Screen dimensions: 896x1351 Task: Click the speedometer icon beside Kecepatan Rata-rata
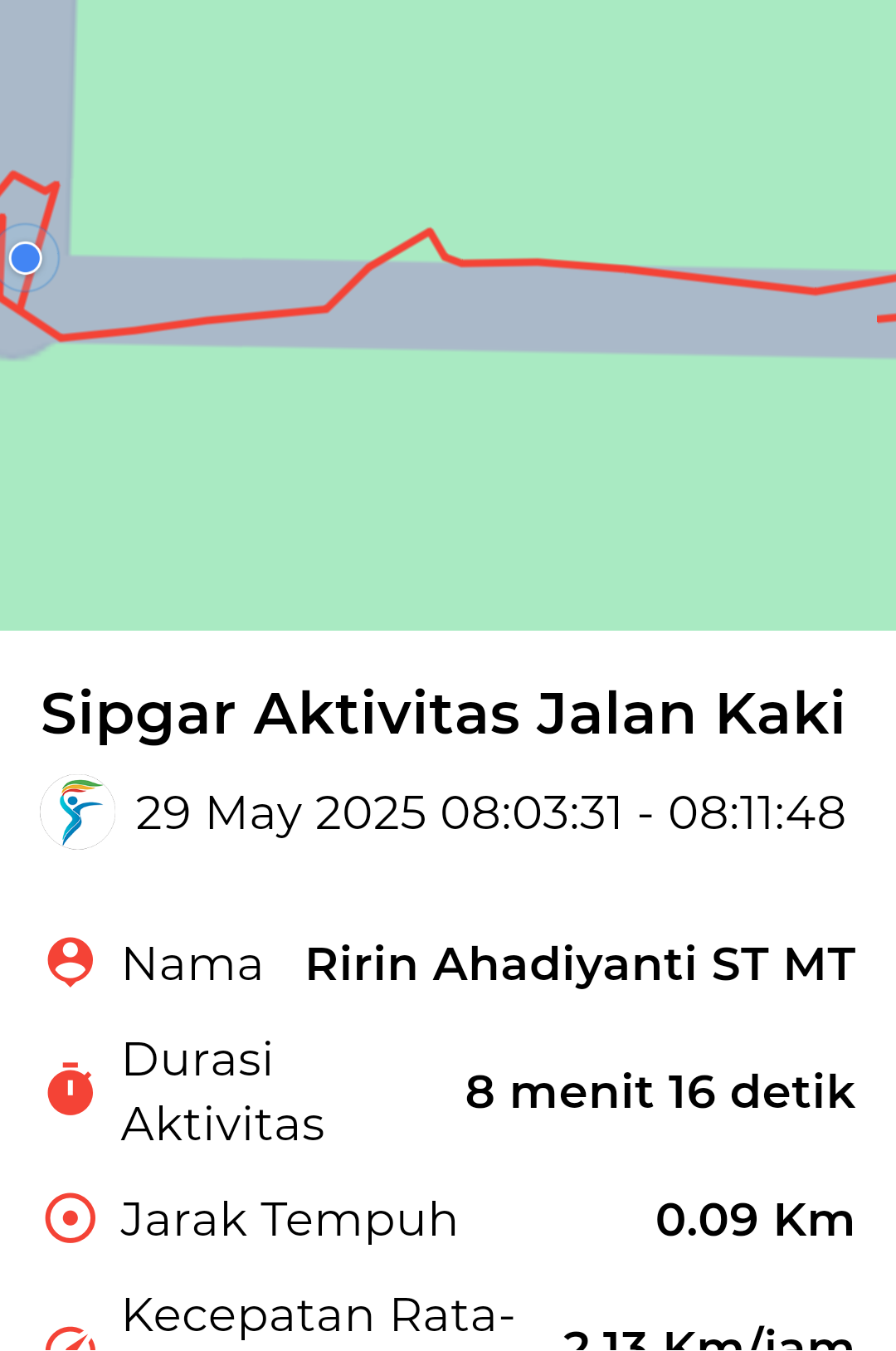click(x=71, y=1339)
